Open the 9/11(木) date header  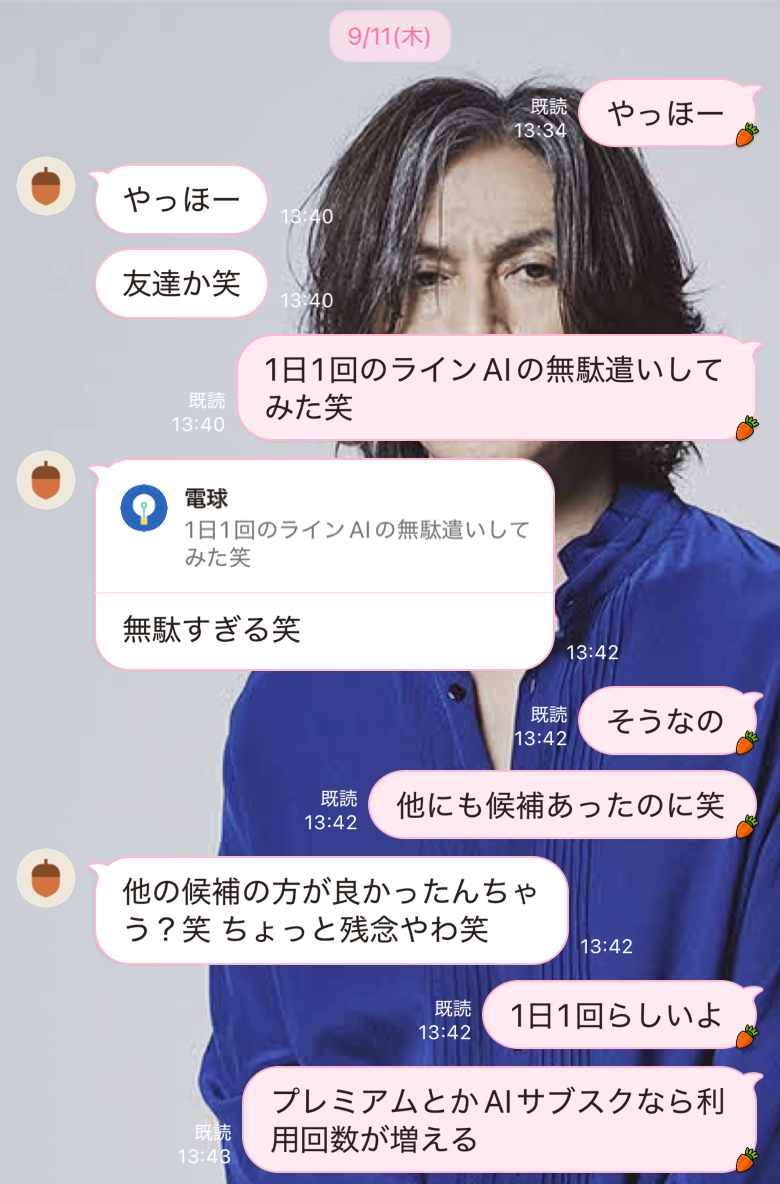390,38
